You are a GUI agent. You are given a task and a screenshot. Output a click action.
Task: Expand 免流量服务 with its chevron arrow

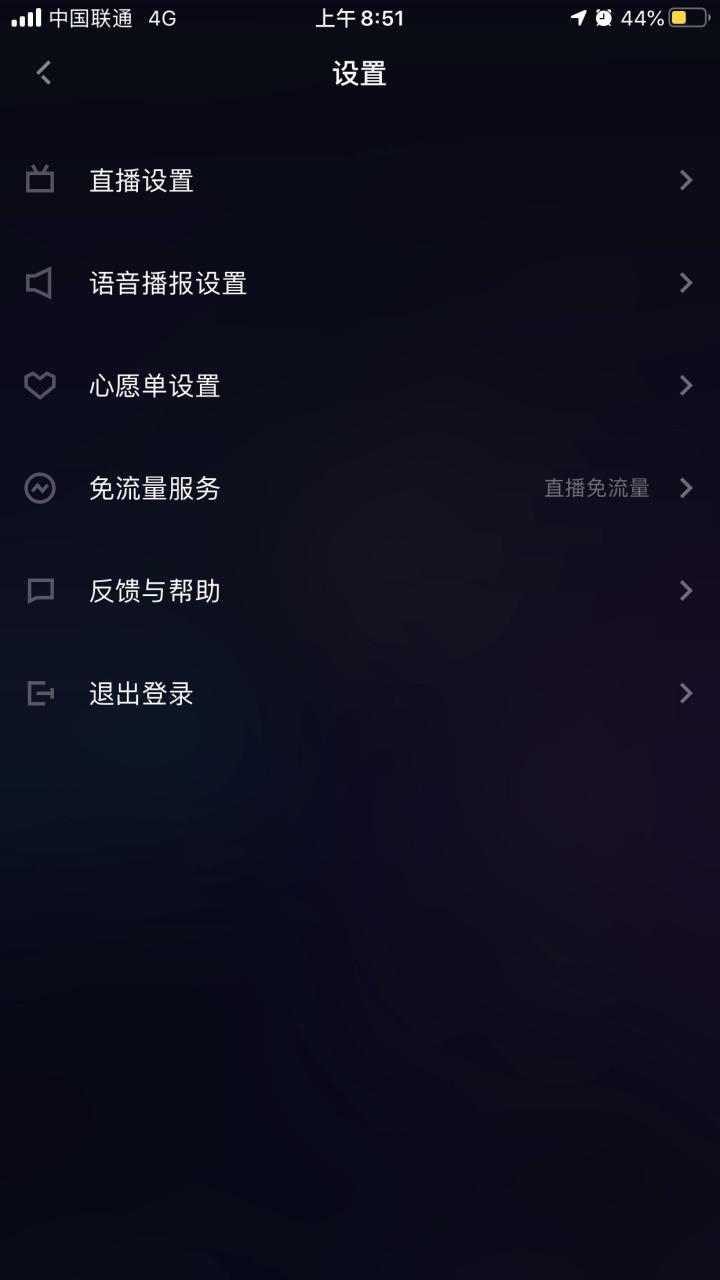[686, 488]
